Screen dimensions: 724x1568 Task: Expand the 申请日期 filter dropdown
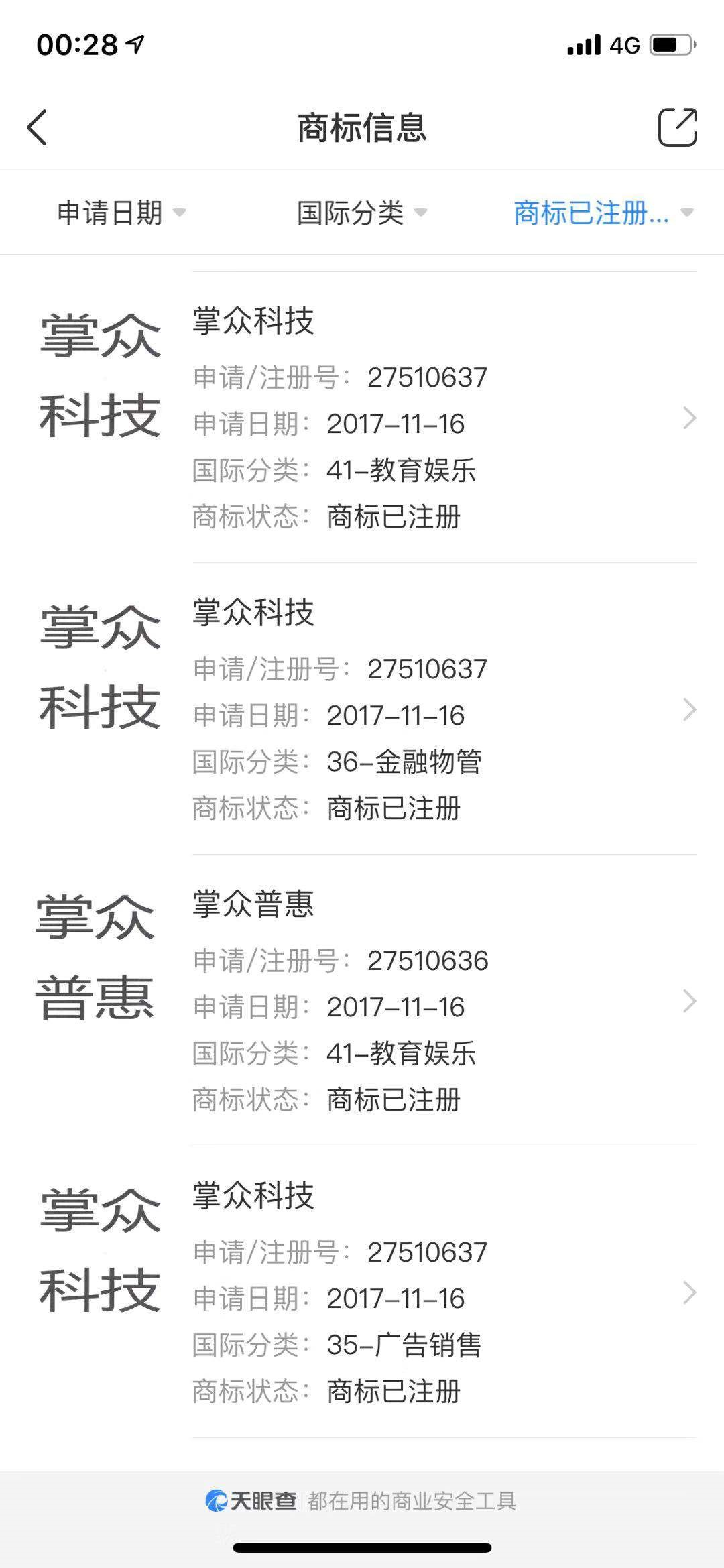(121, 213)
